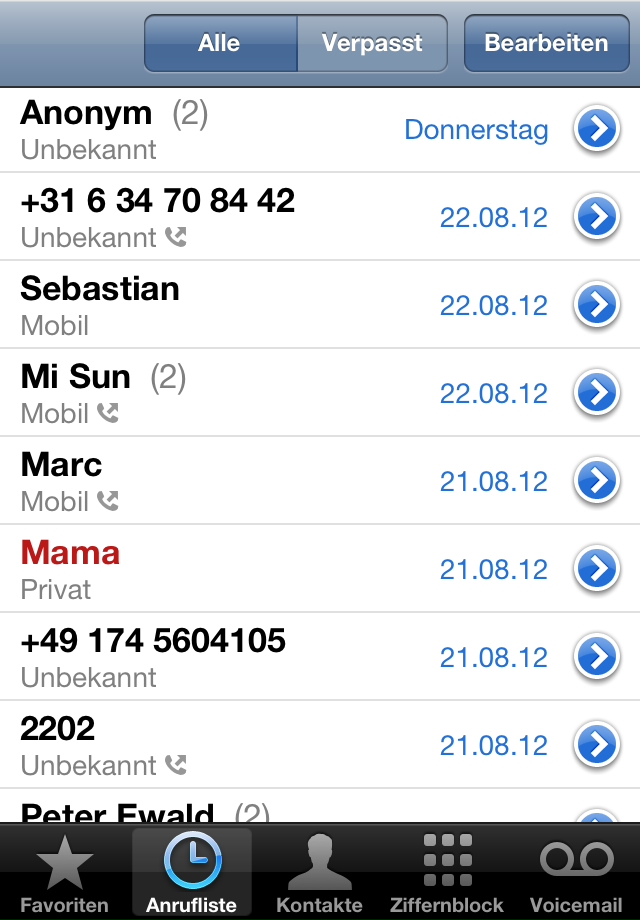Open the detail arrow beside Mi Sun

596,394
